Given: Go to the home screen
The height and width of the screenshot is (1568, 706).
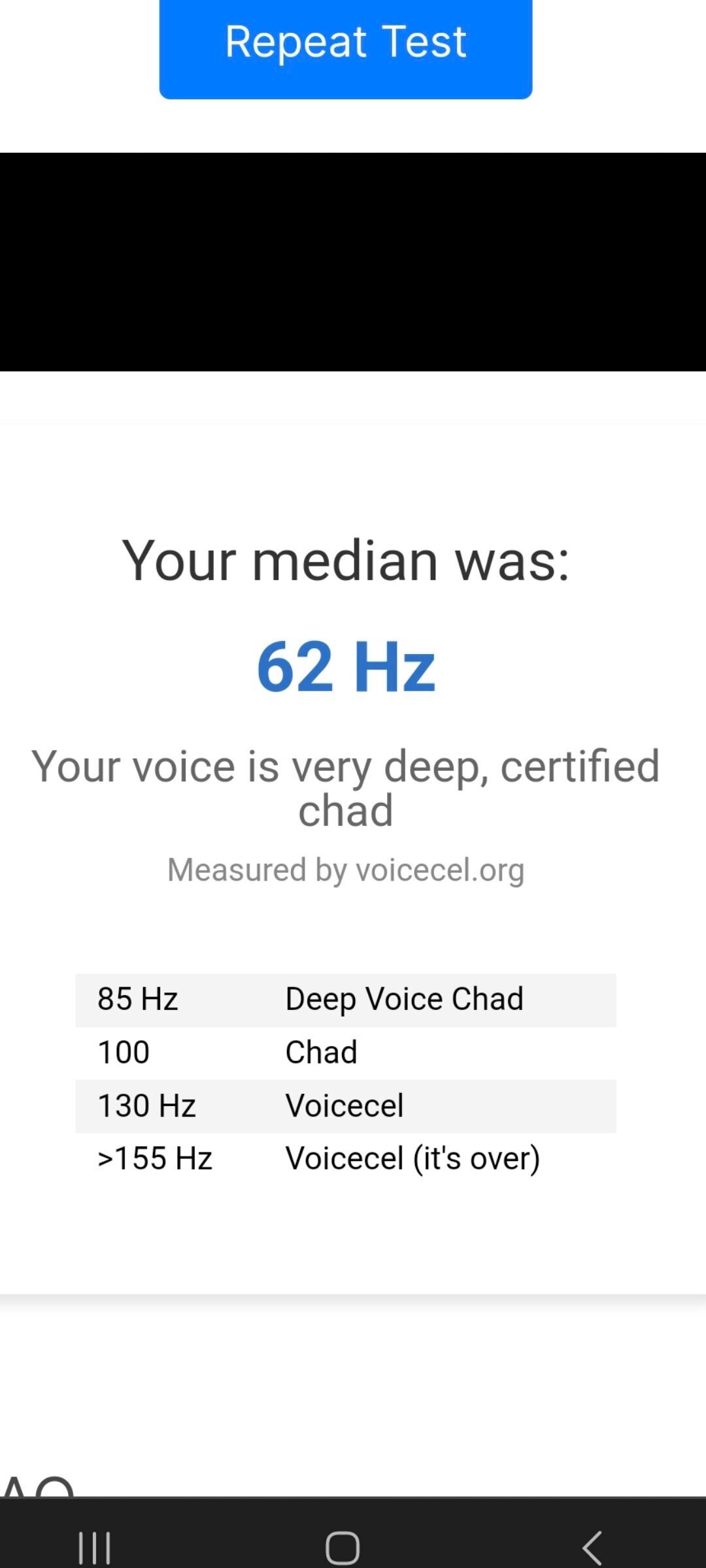Looking at the screenshot, I should pos(343,1548).
